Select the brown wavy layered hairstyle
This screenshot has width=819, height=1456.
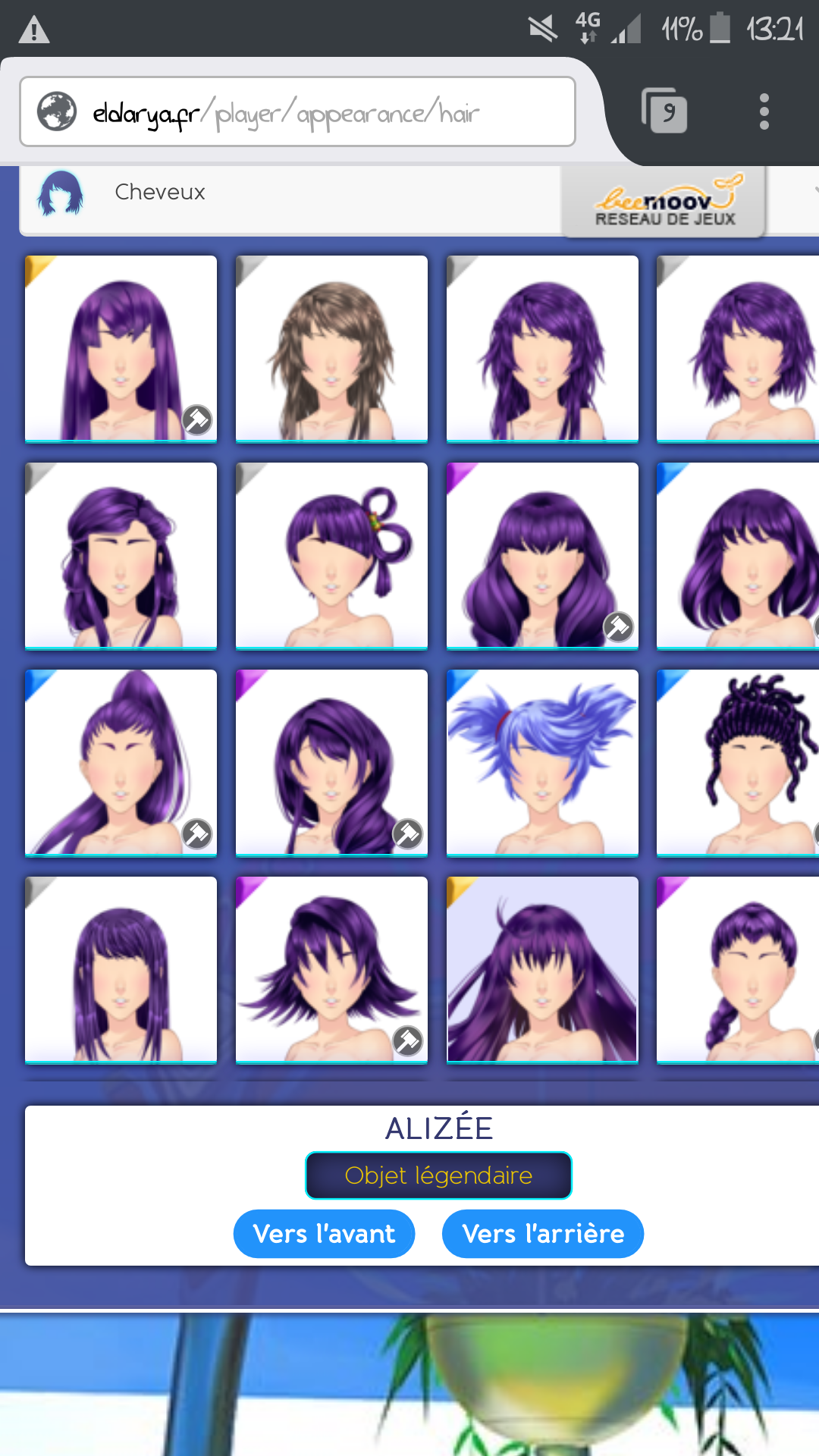click(331, 349)
